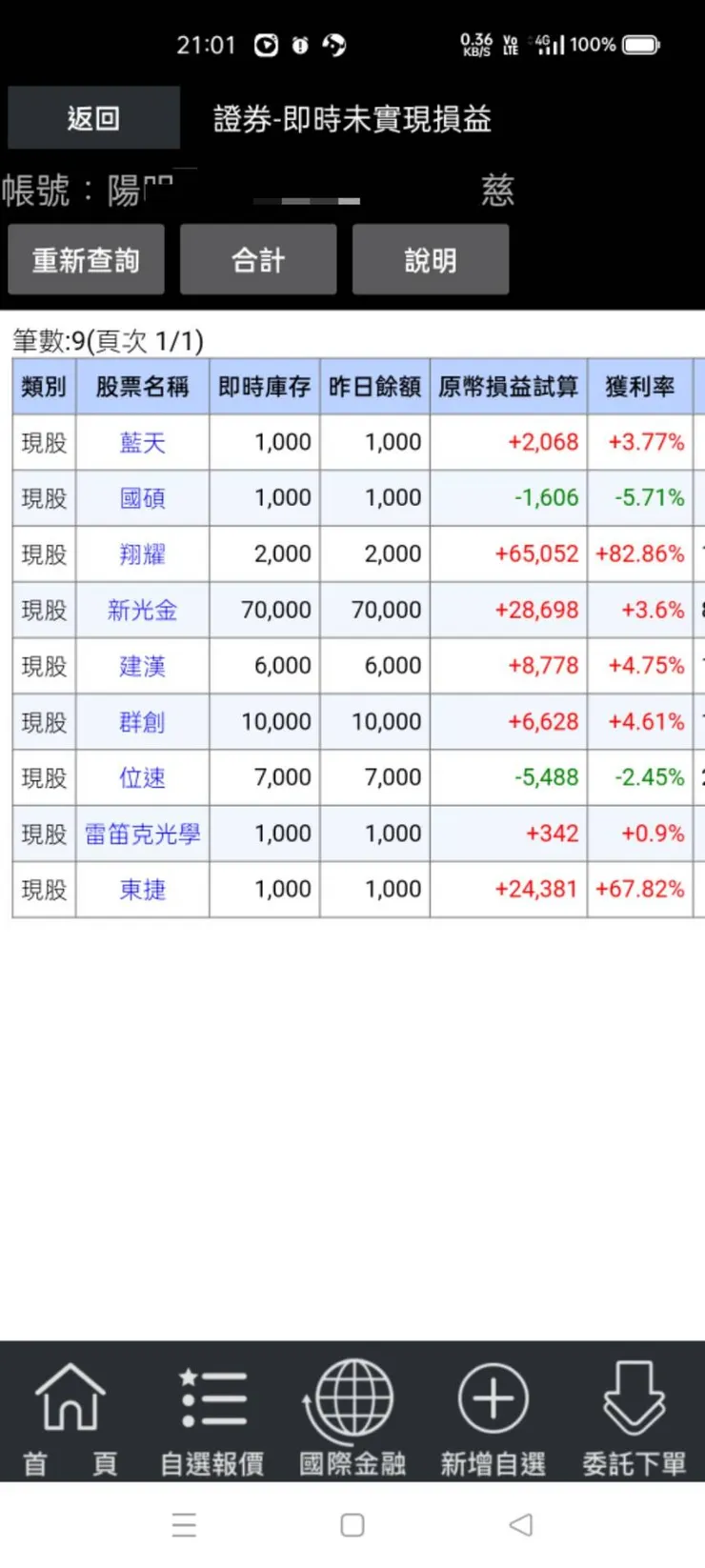Select the 群創 stock link
The image size is (705, 1568).
[141, 721]
